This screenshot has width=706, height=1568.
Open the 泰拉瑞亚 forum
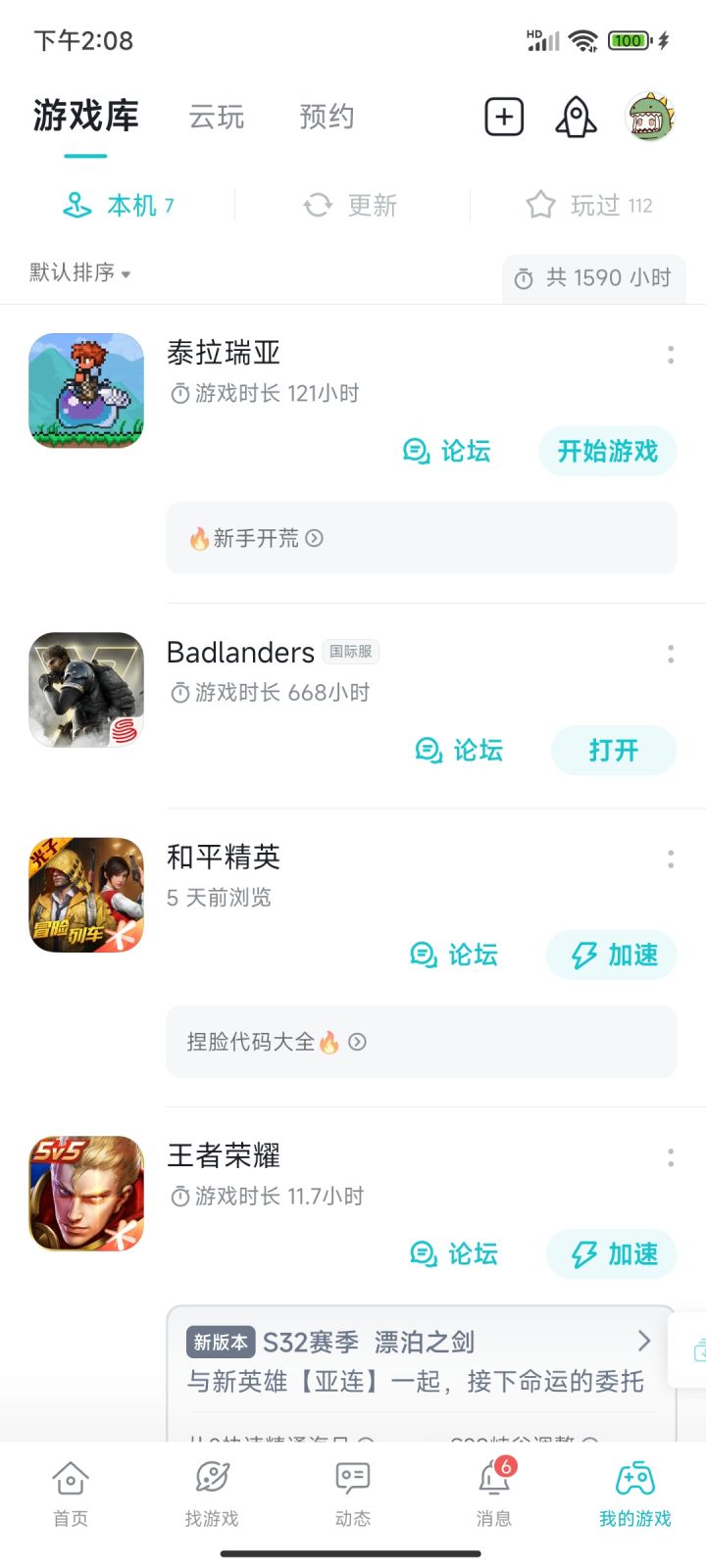pos(447,452)
